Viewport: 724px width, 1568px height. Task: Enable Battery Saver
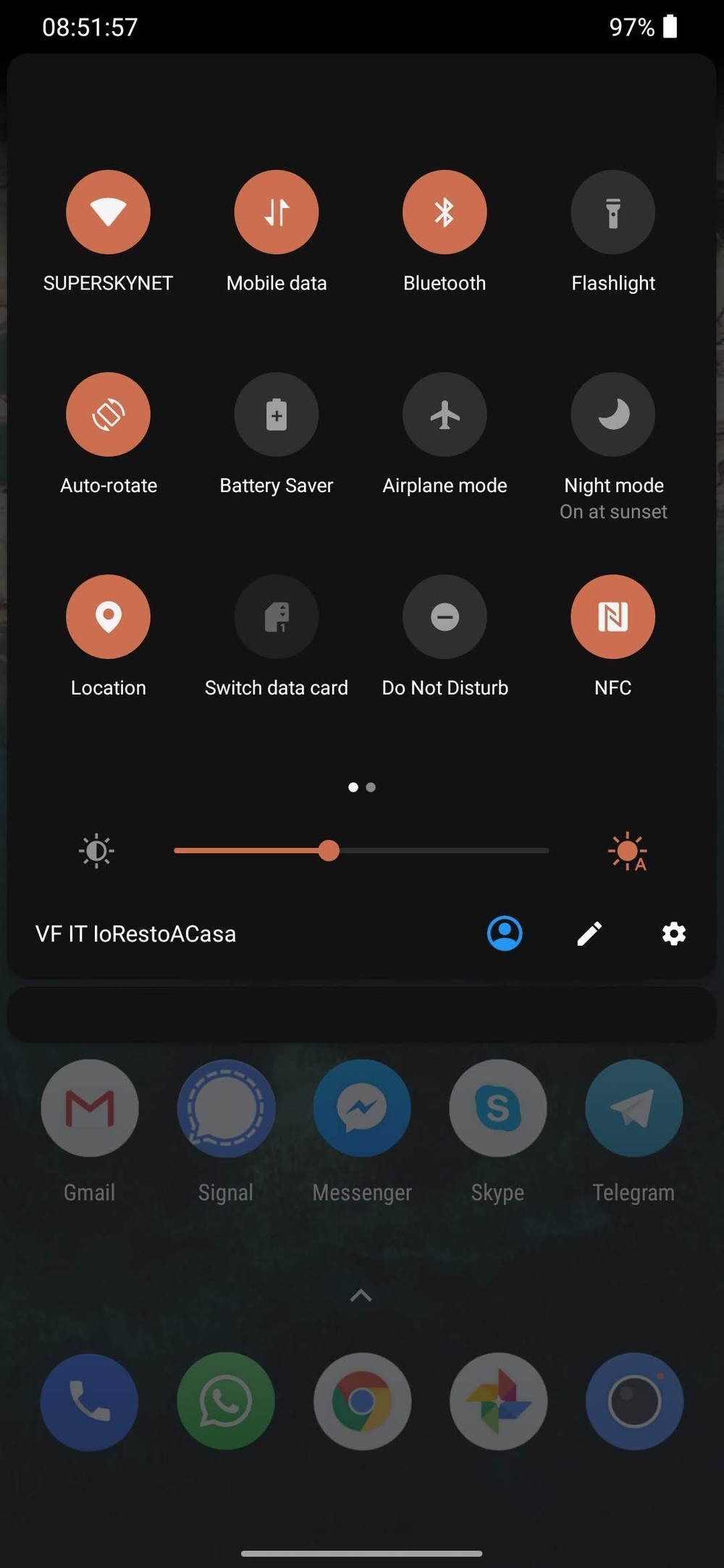coord(277,415)
